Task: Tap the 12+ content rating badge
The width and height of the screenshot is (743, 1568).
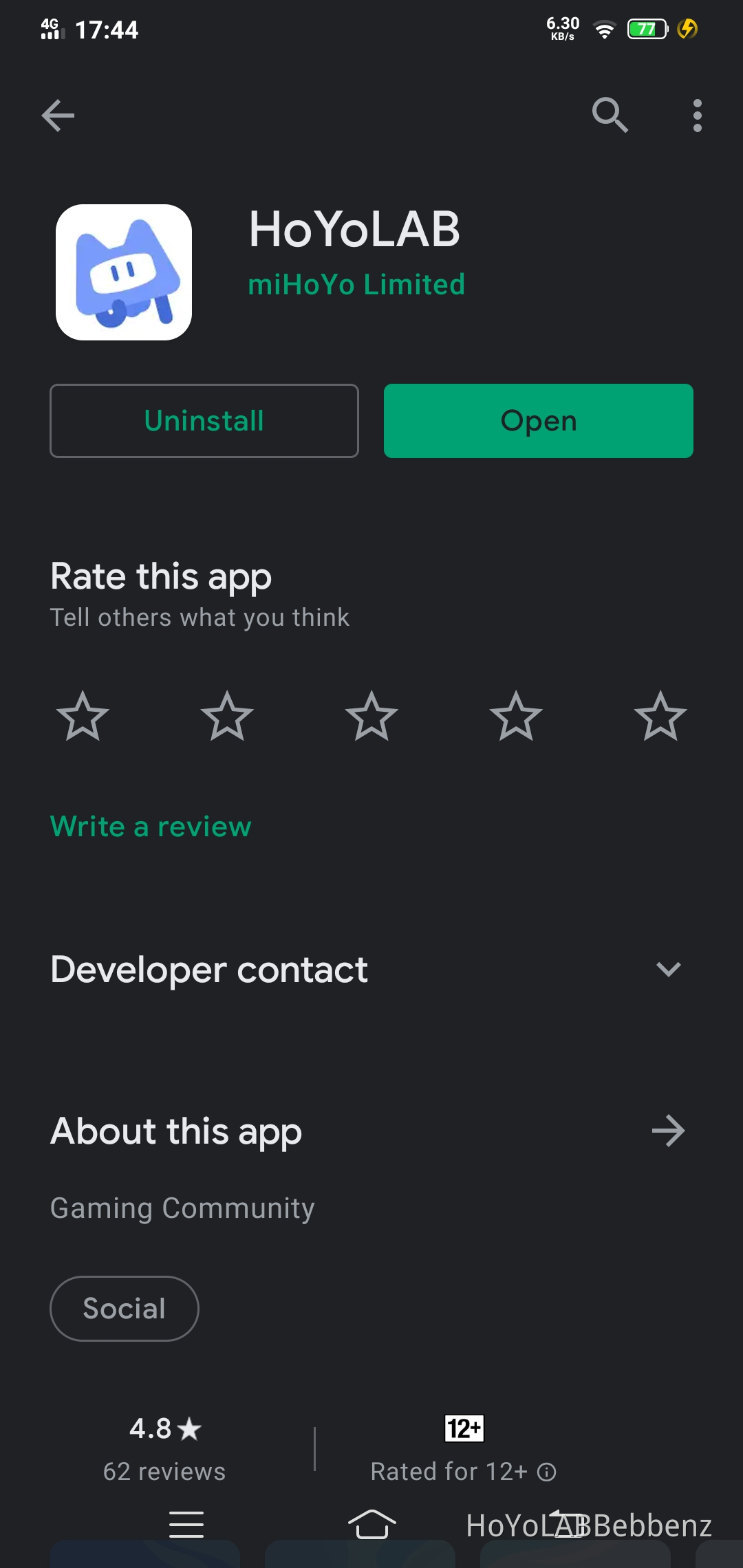Action: coord(464,1429)
